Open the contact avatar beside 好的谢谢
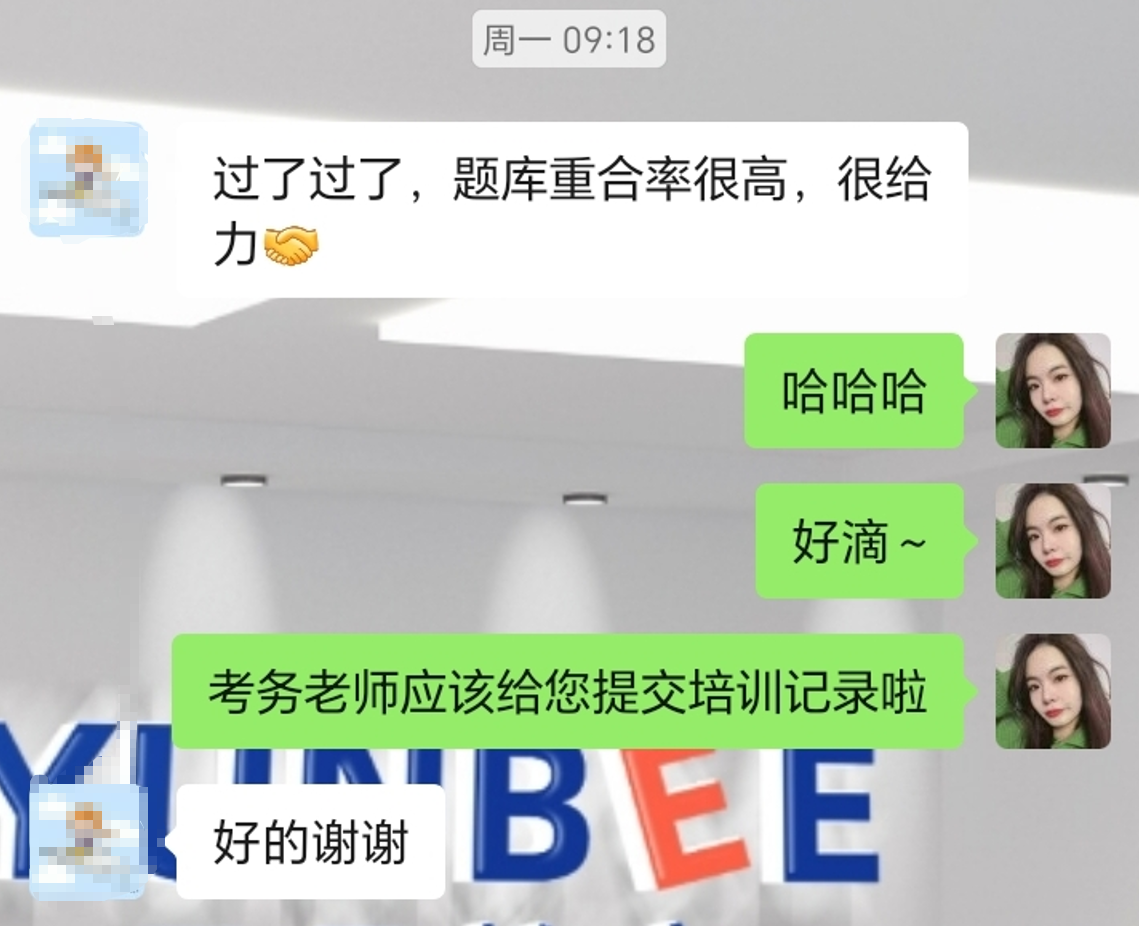Image resolution: width=1139 pixels, height=926 pixels. (88, 841)
